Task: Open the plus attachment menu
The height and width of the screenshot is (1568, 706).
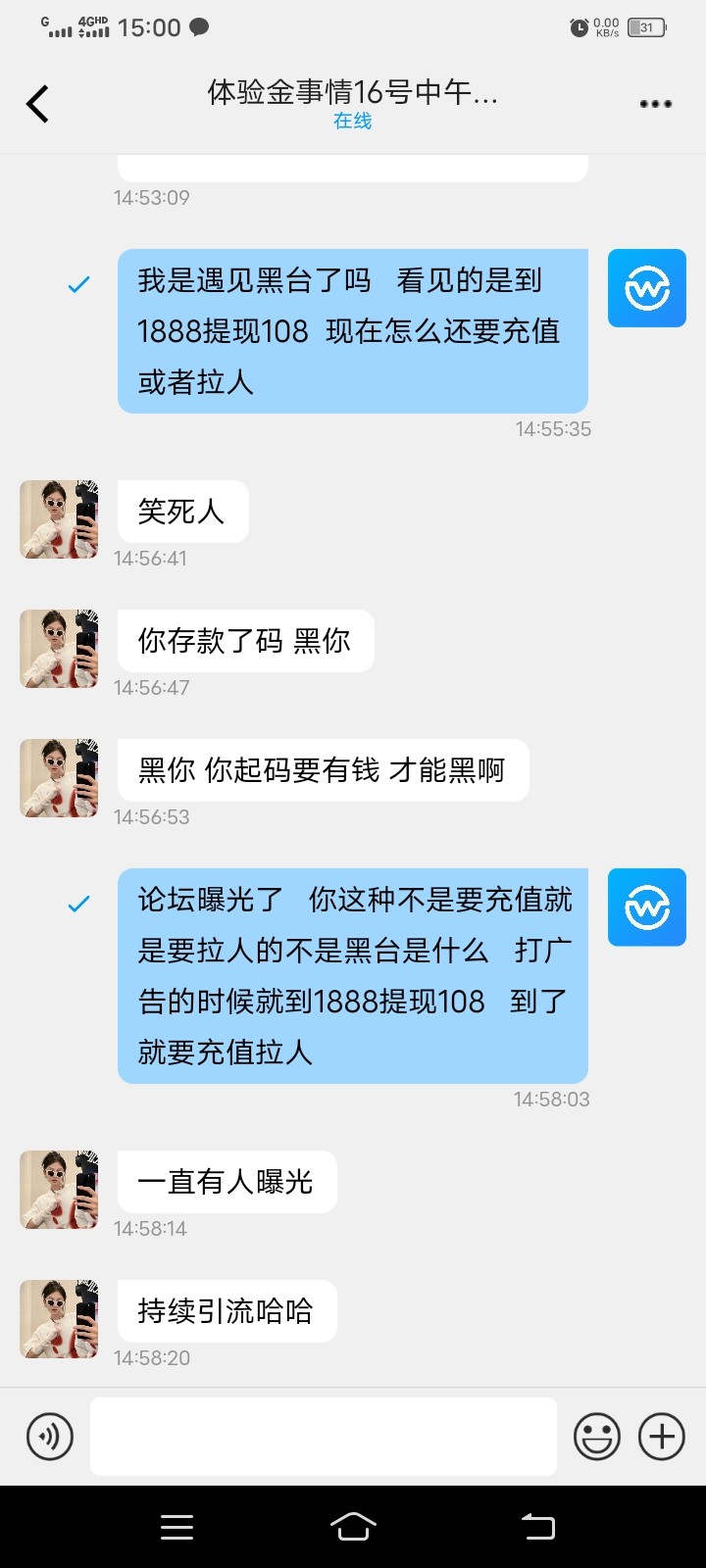Action: point(660,1436)
